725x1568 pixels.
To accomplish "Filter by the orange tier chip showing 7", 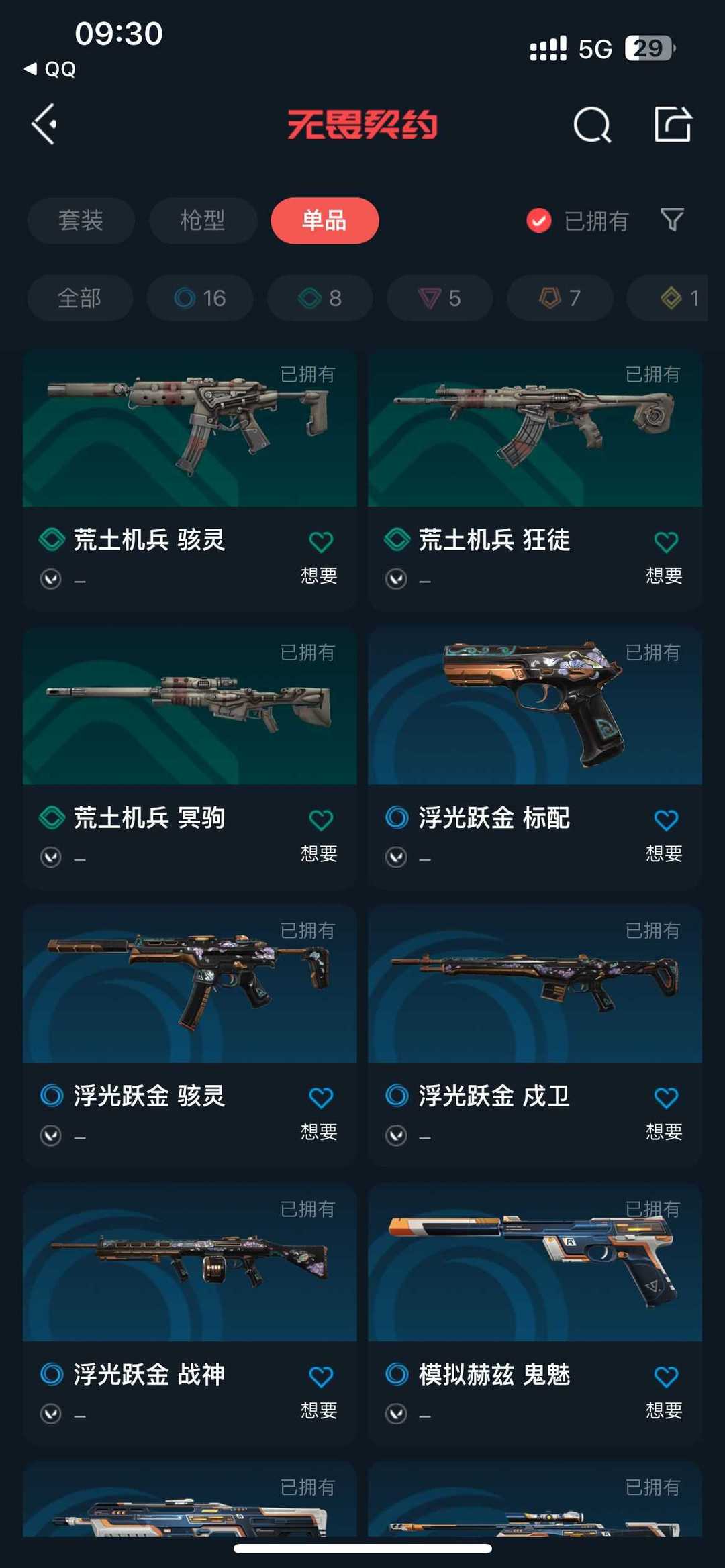I will coord(560,298).
